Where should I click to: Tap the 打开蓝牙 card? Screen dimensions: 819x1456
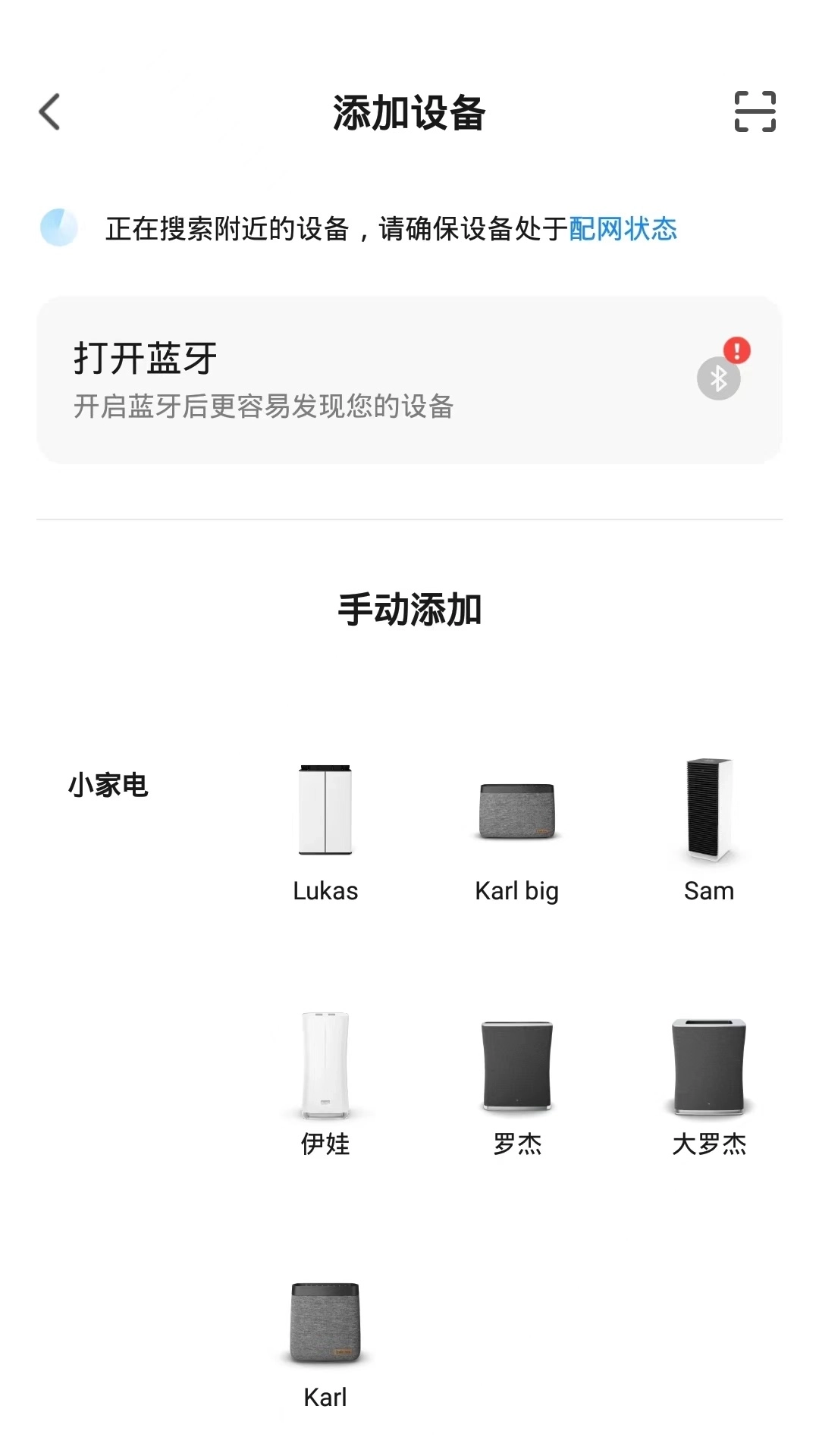coord(409,380)
